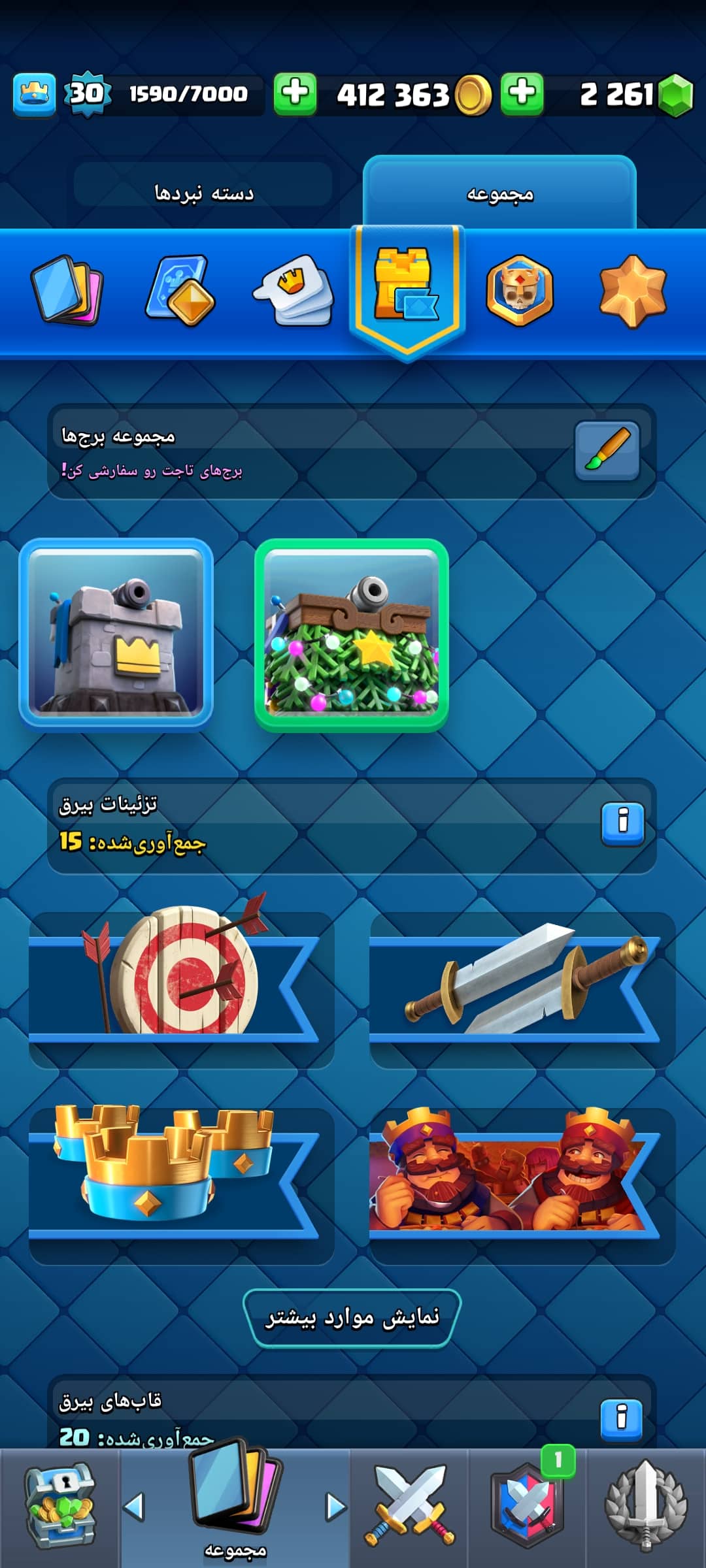
Task: Tap نمایش موارد بیشتر to show more
Action: pos(352,1318)
